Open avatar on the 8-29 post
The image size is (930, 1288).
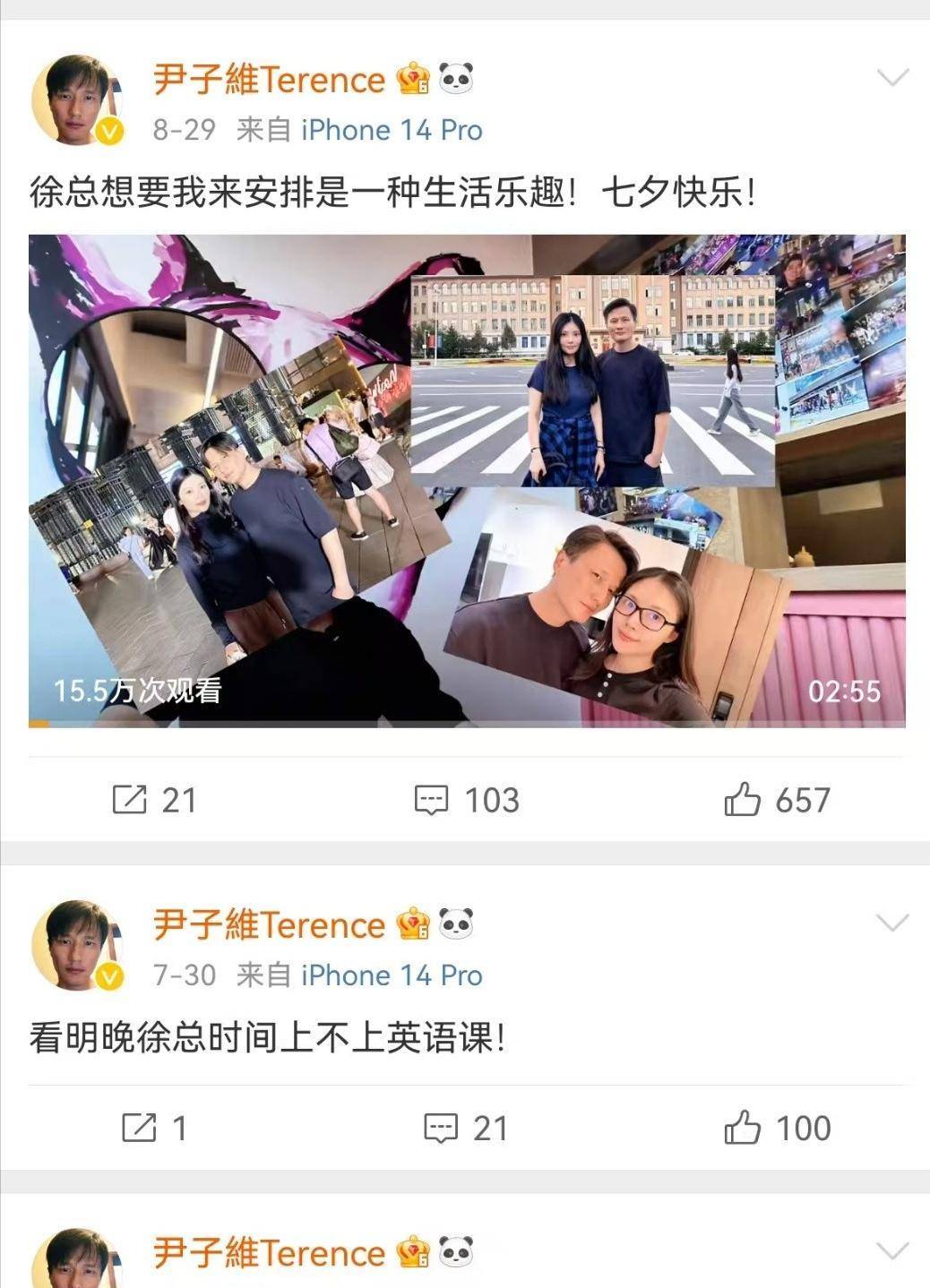click(x=76, y=99)
